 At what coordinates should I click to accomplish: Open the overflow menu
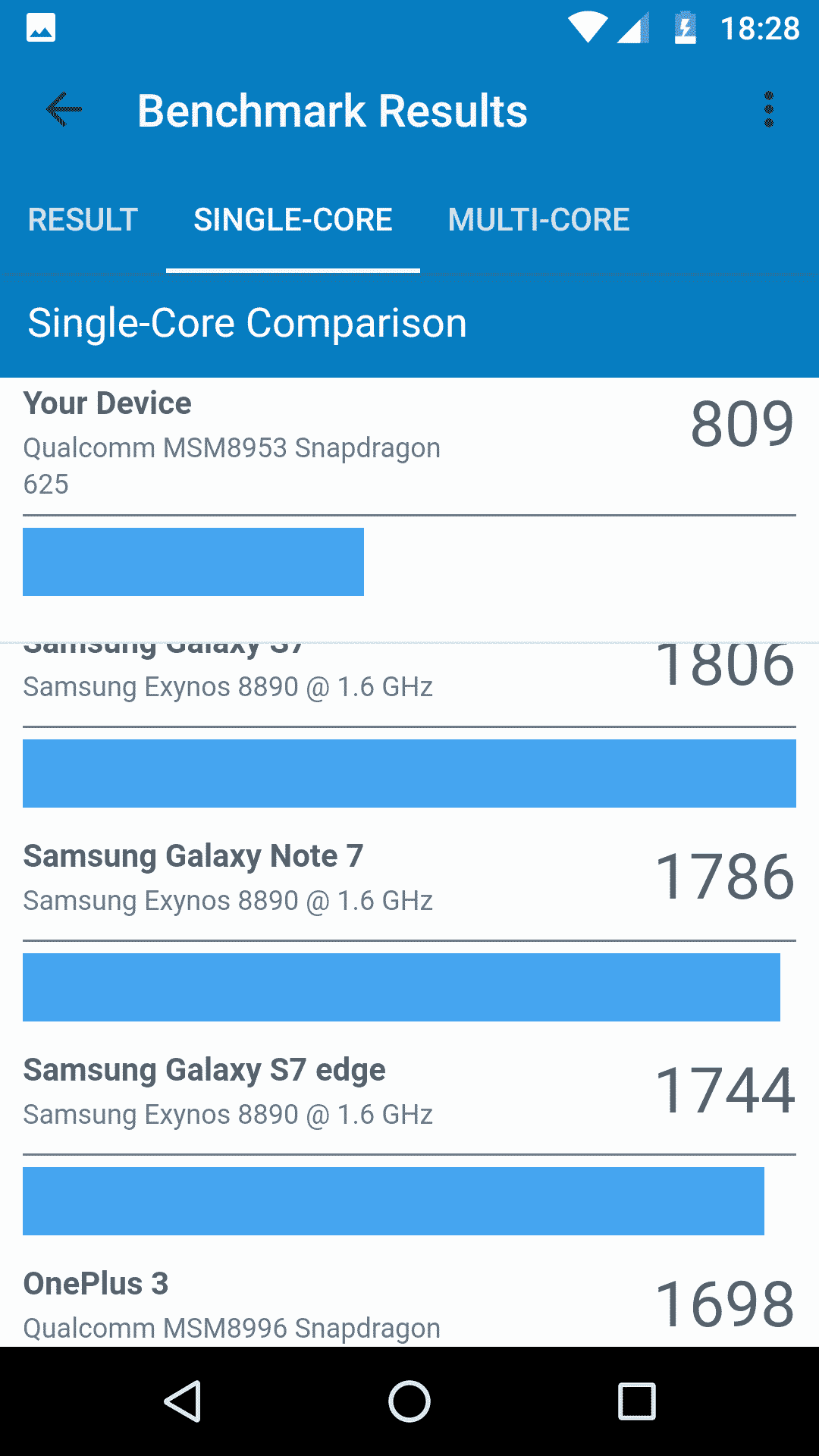pos(768,110)
